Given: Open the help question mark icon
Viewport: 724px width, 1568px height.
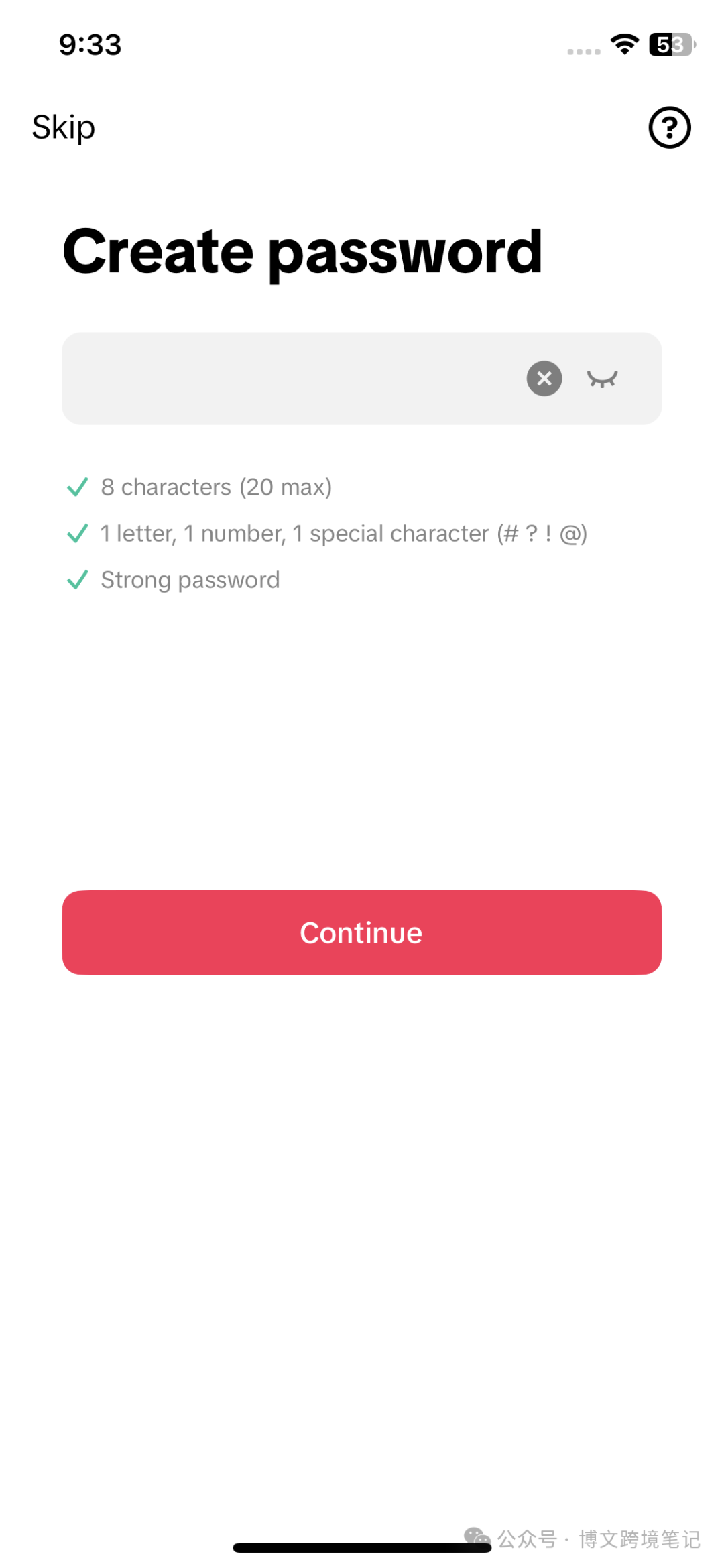Looking at the screenshot, I should [x=669, y=127].
